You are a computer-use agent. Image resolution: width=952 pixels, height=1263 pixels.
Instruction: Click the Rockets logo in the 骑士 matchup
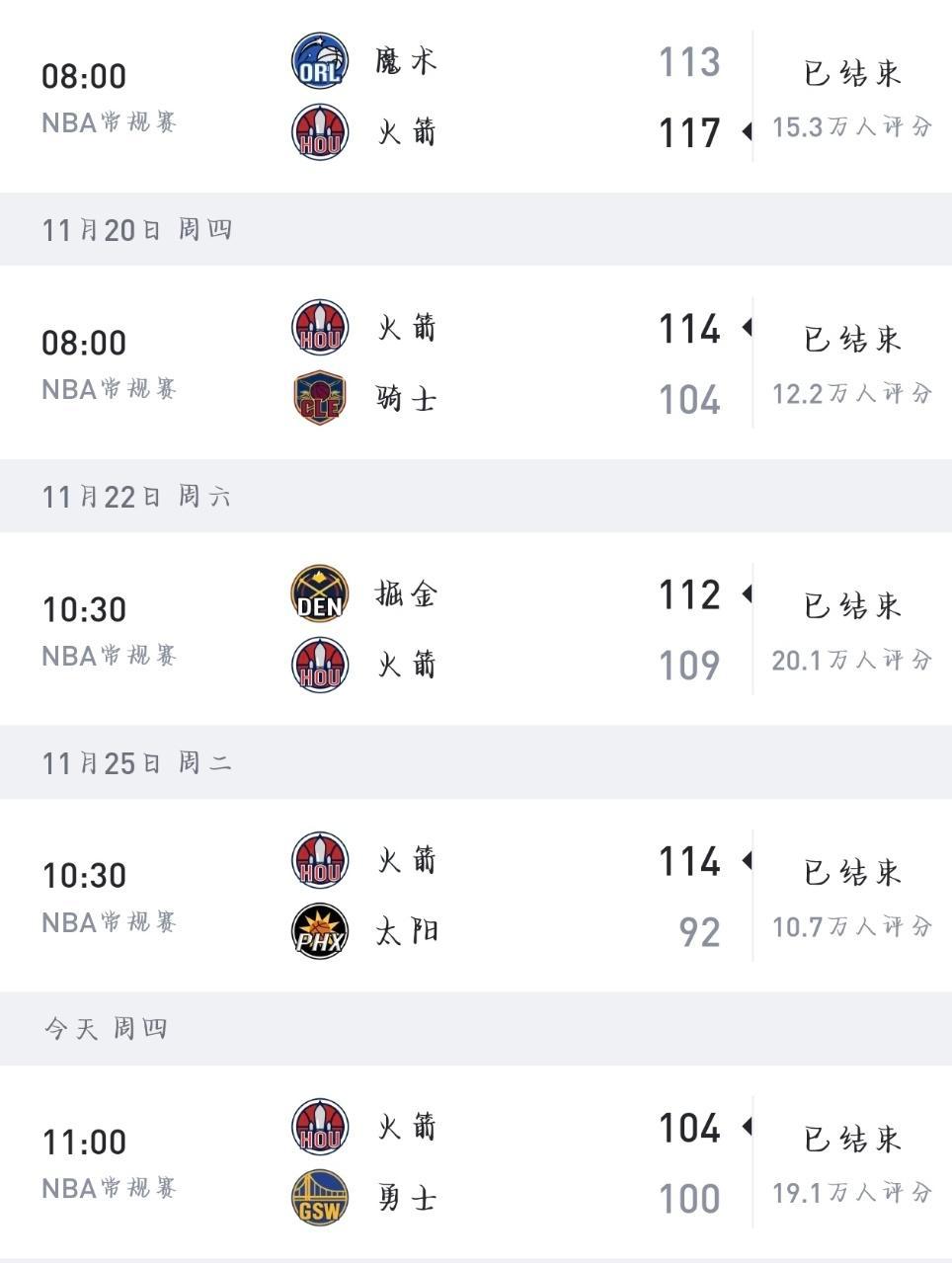coord(318,328)
